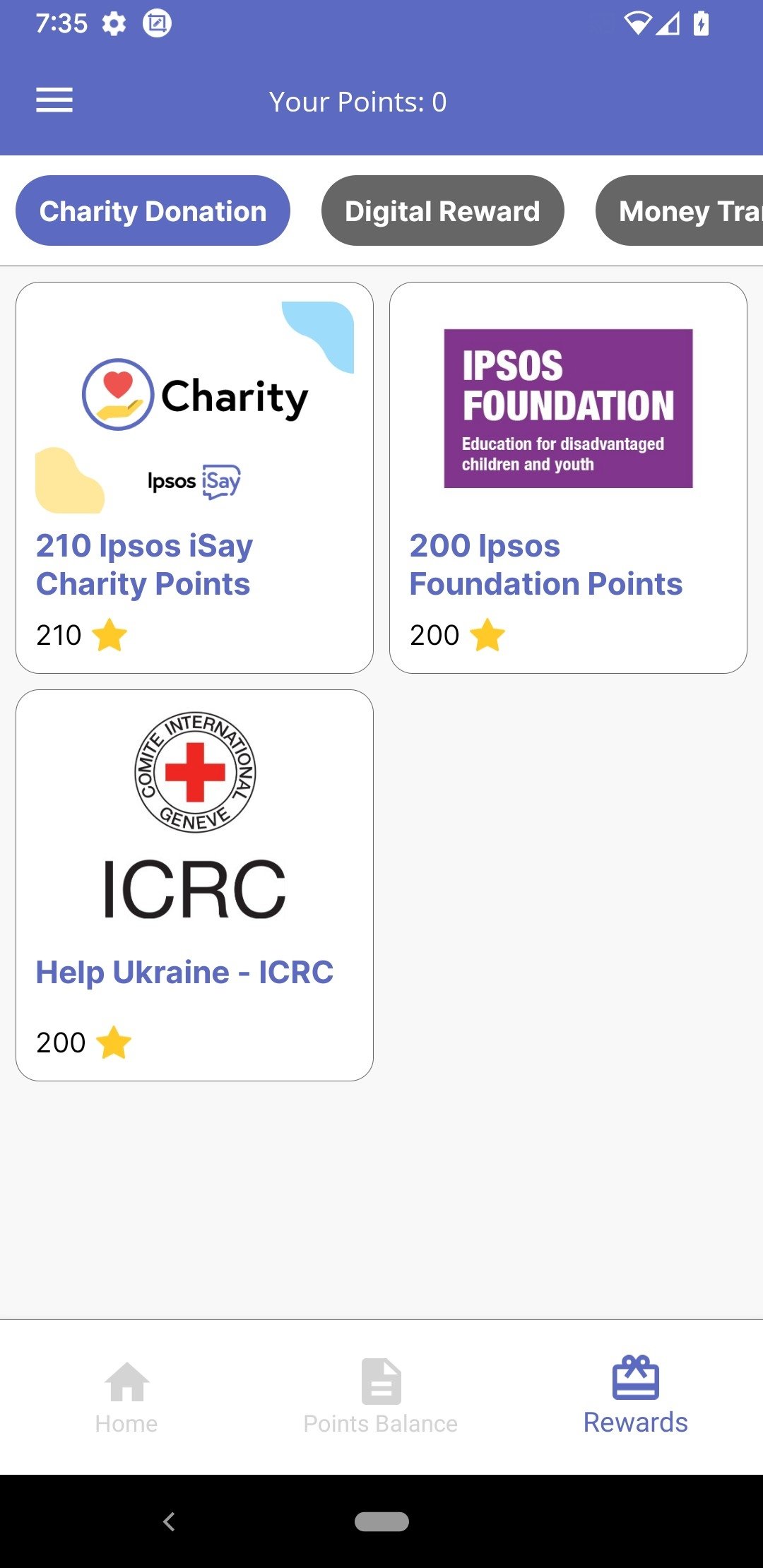Select the Charity Donation chip

(153, 210)
